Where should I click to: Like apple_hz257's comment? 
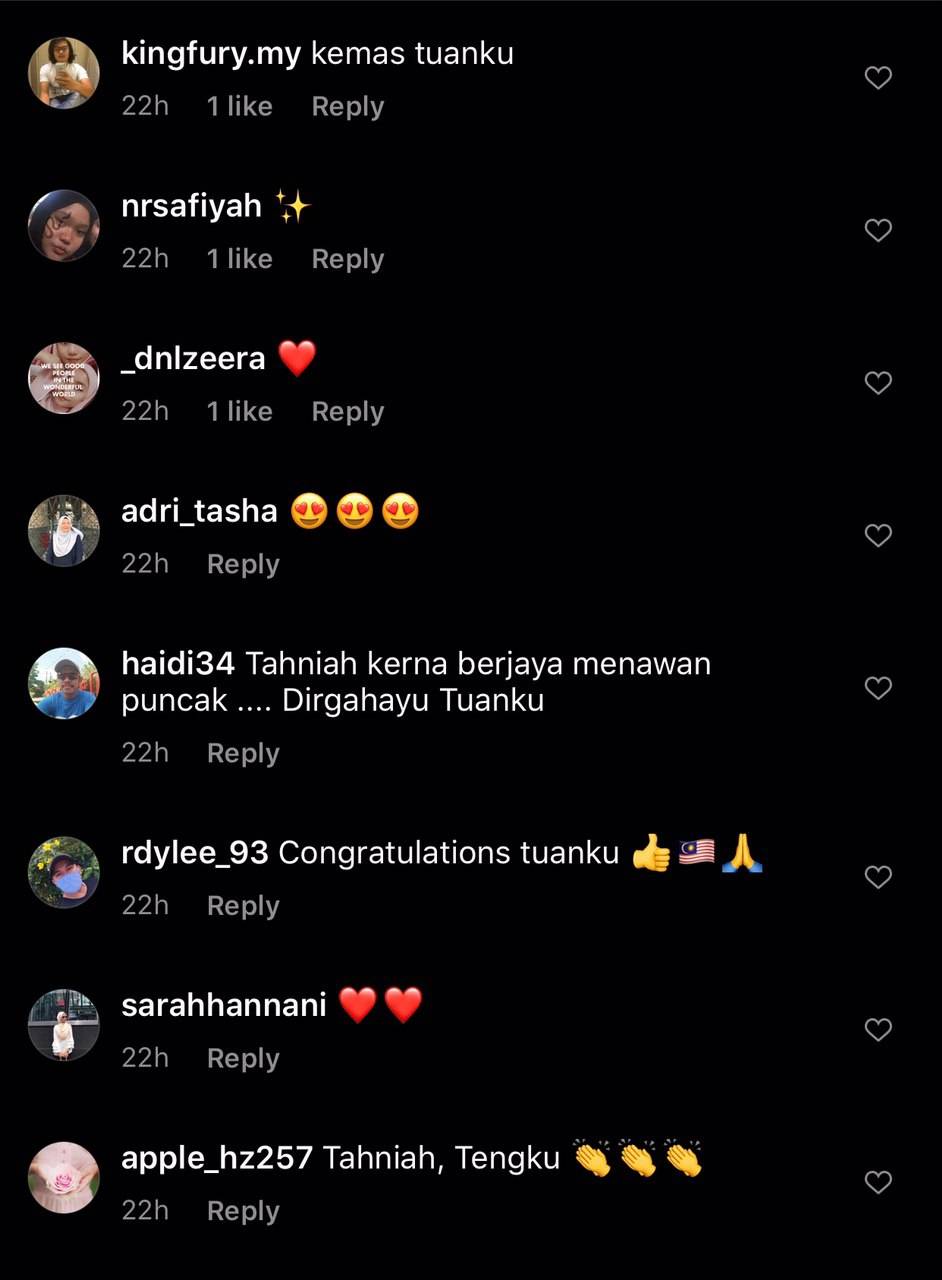[x=877, y=1183]
